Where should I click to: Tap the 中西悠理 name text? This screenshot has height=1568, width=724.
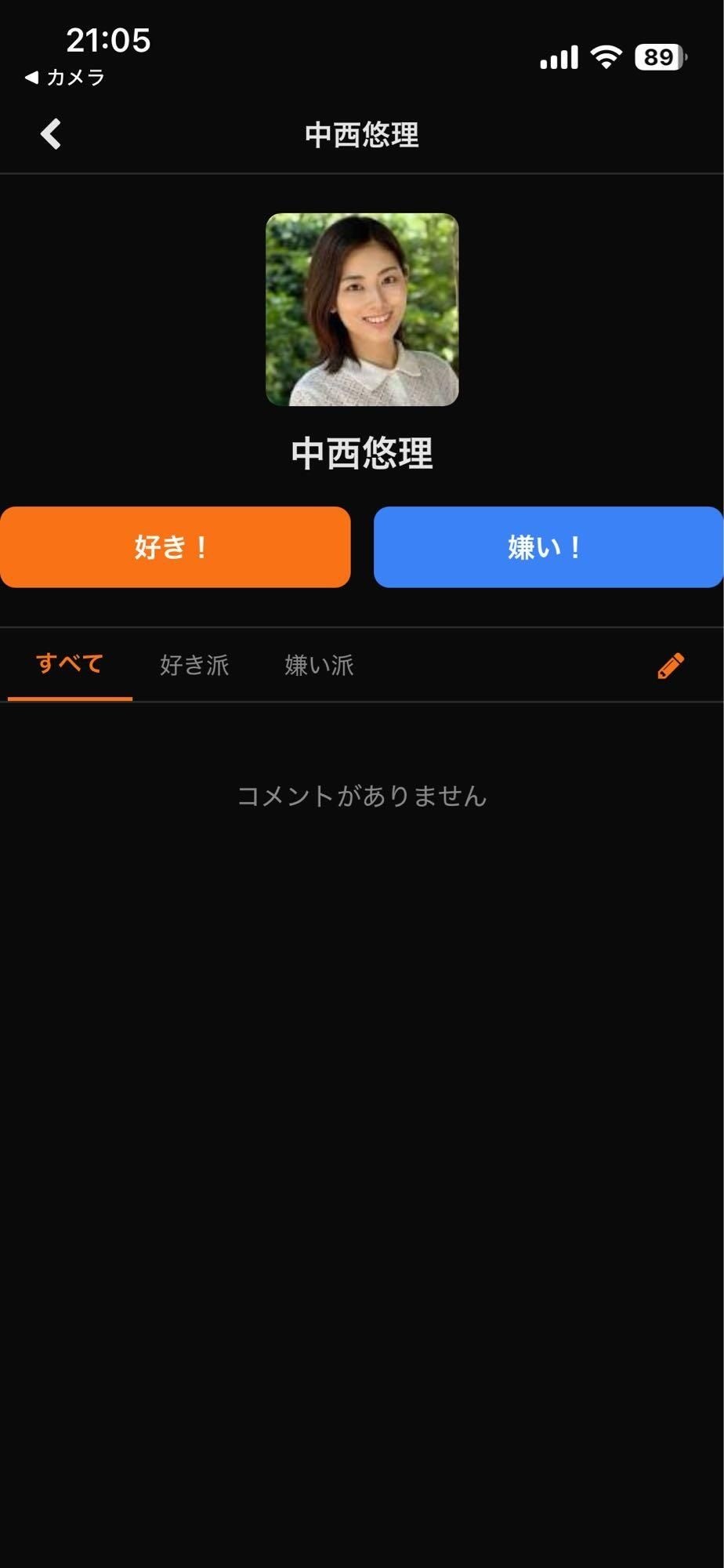[361, 452]
